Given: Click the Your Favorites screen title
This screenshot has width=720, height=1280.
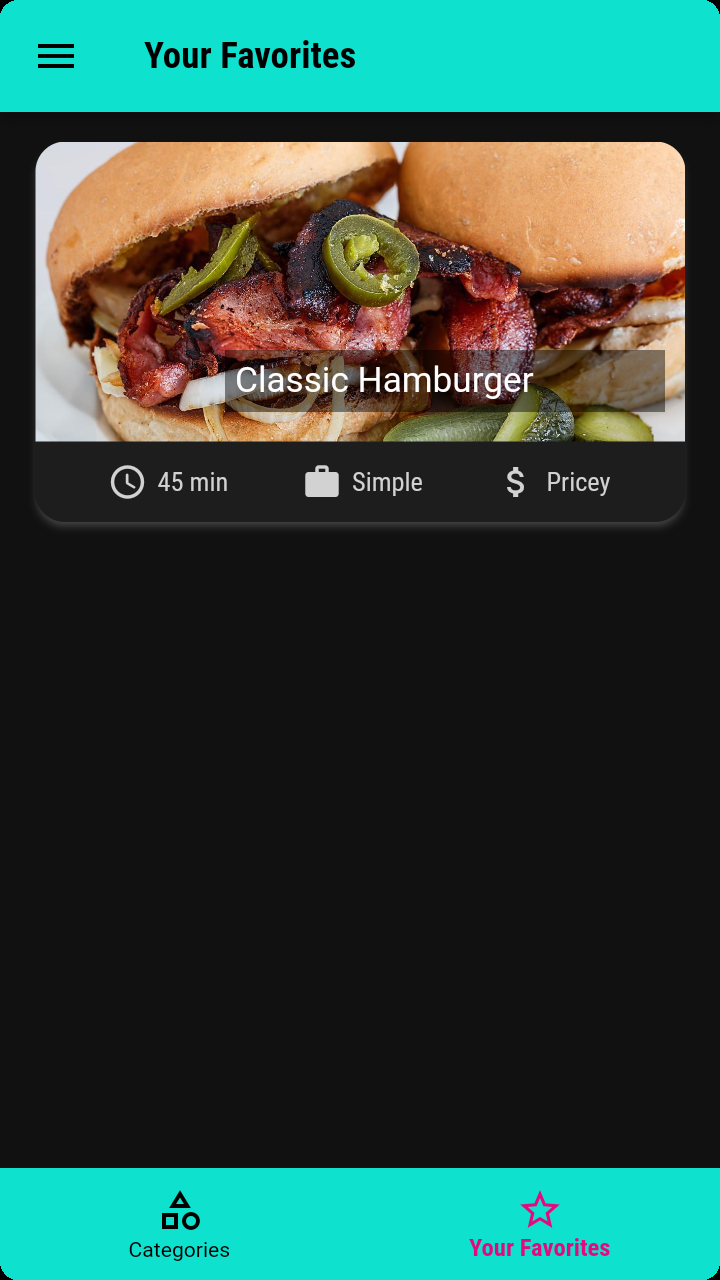Looking at the screenshot, I should 251,56.
